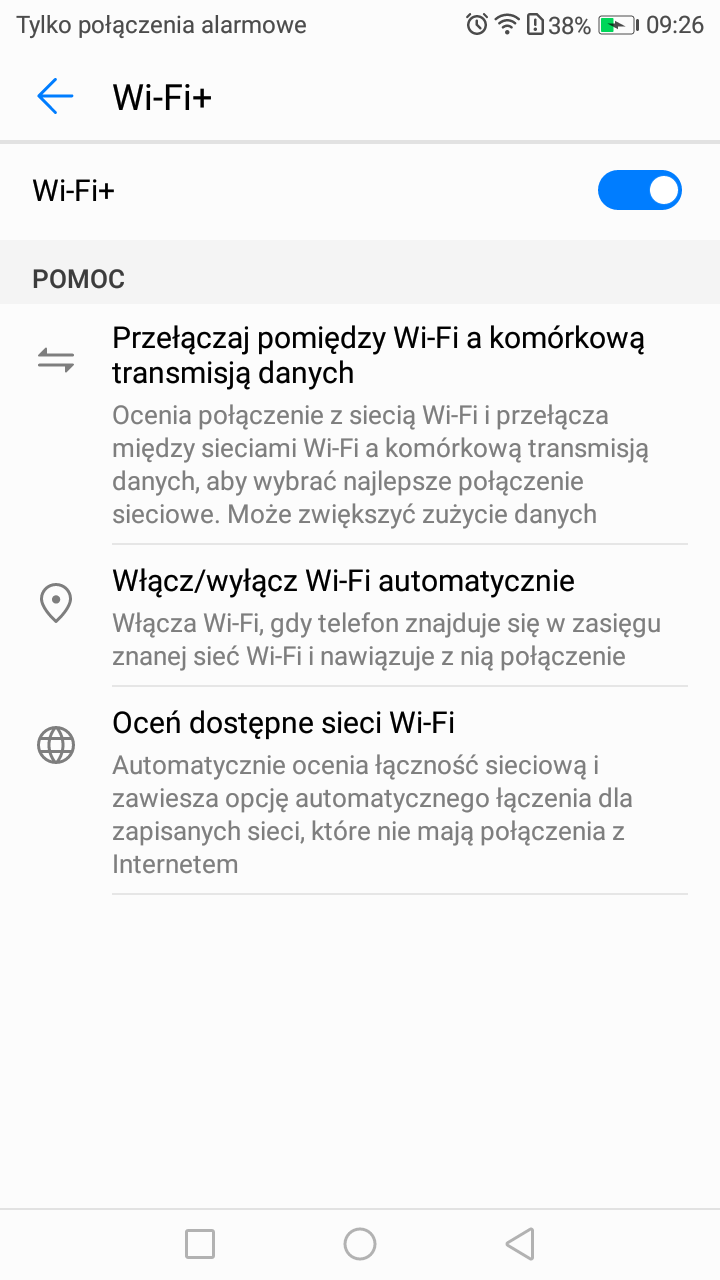Open recent apps from the navigation bar
This screenshot has height=1280, width=720.
(x=200, y=1243)
